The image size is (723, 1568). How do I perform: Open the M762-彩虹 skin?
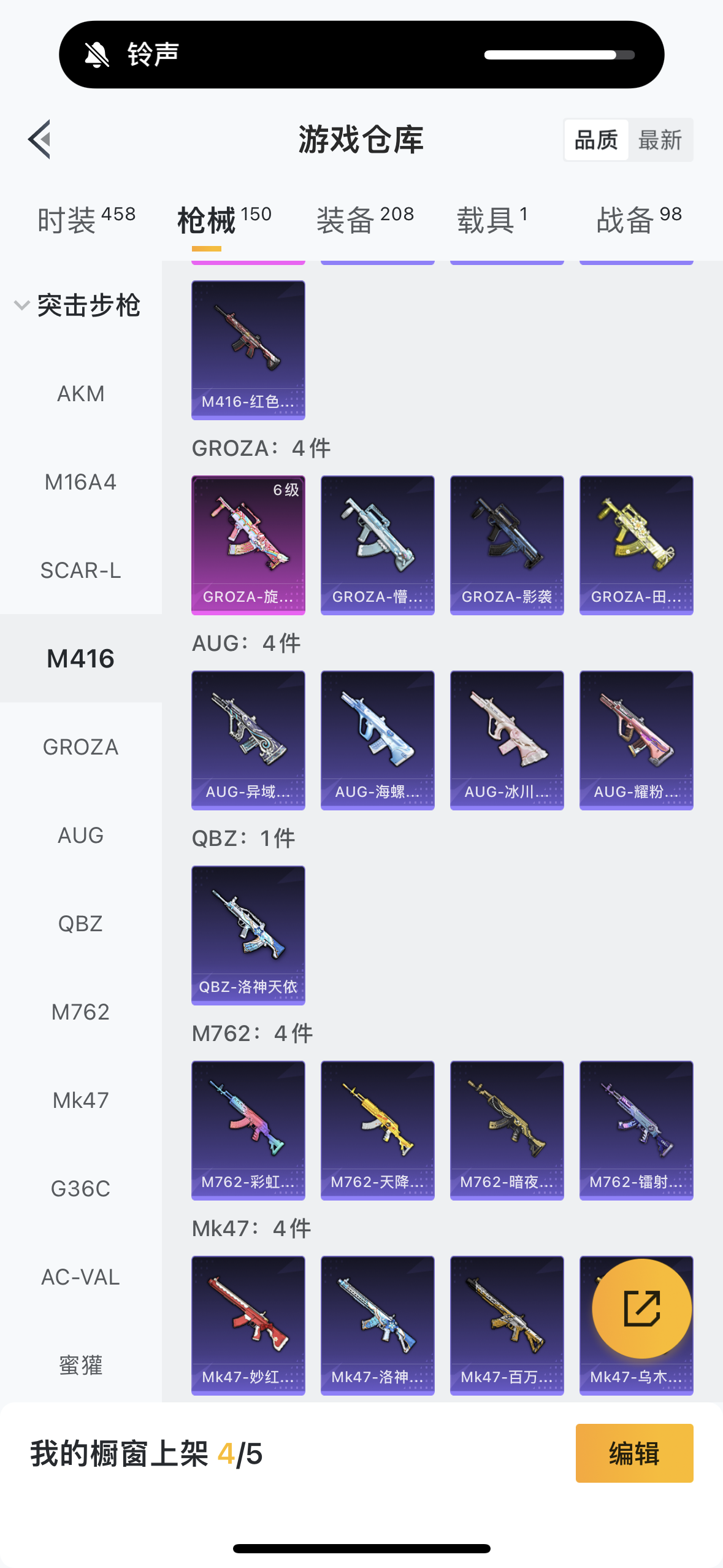248,1129
